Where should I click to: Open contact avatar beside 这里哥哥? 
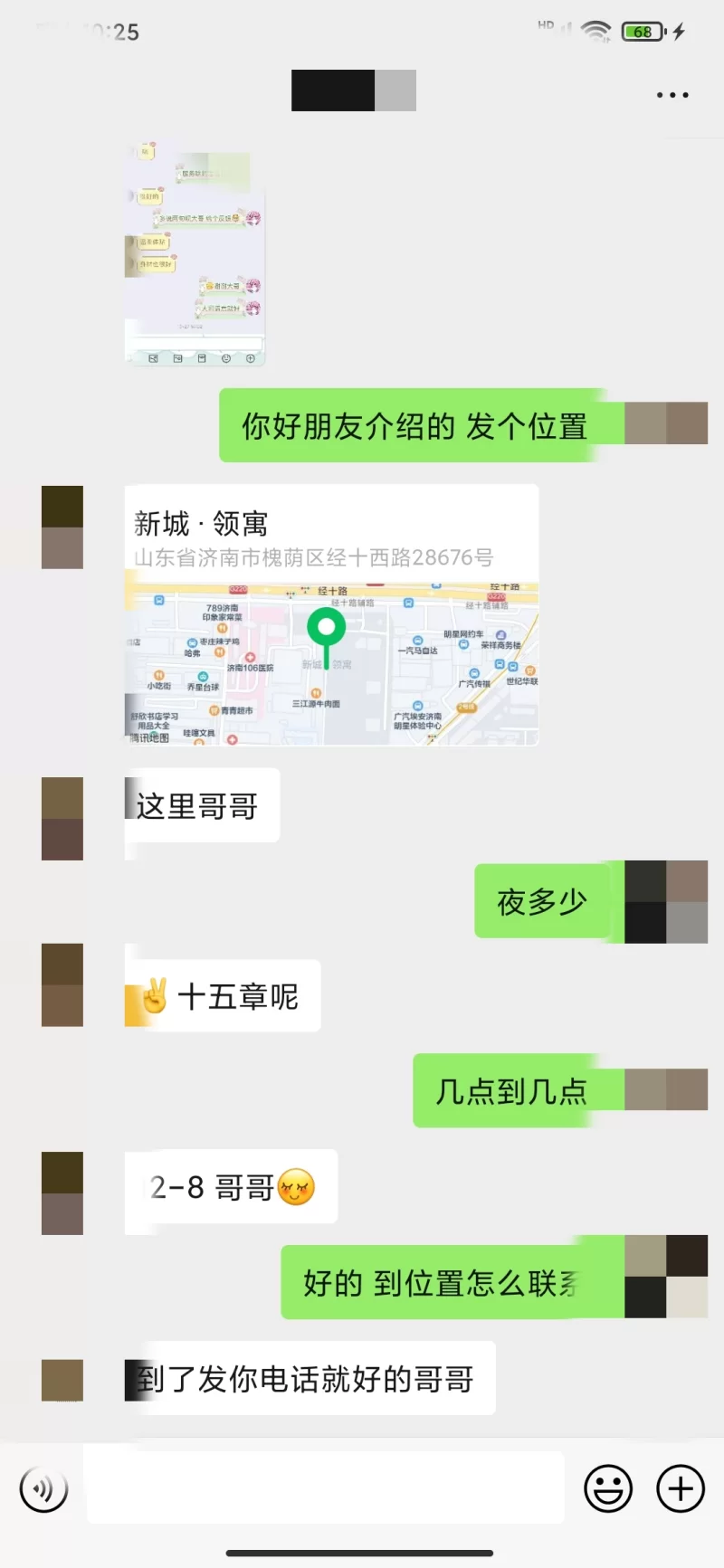[62, 818]
